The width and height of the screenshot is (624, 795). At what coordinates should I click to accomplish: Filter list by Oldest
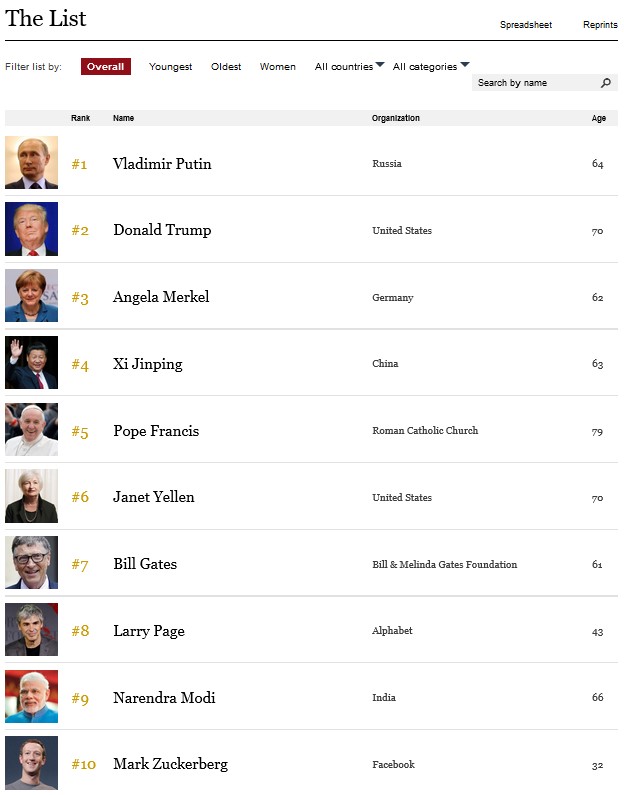[226, 67]
